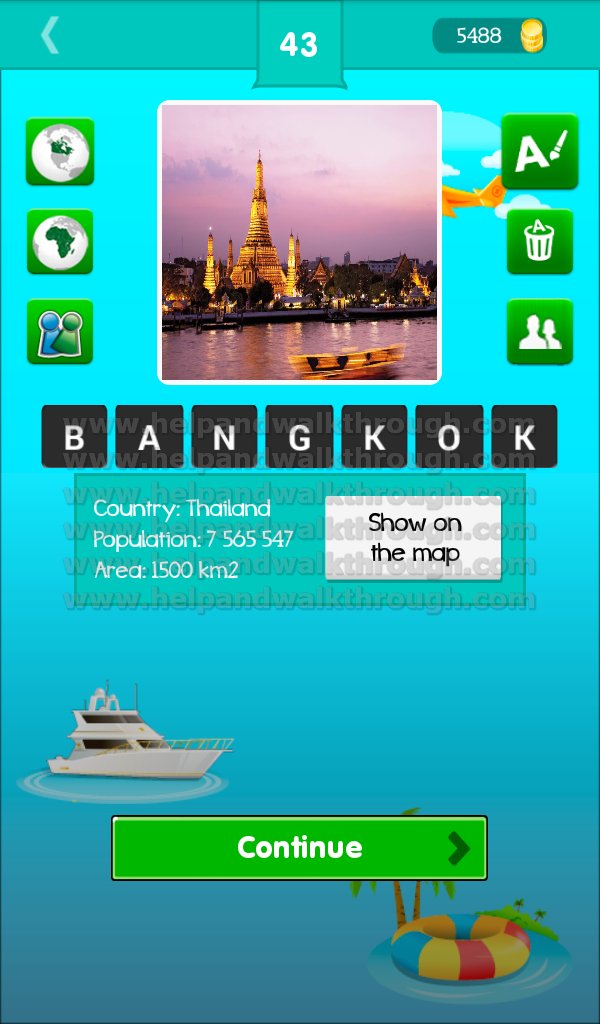Use the remove letters trash hint

[540, 242]
